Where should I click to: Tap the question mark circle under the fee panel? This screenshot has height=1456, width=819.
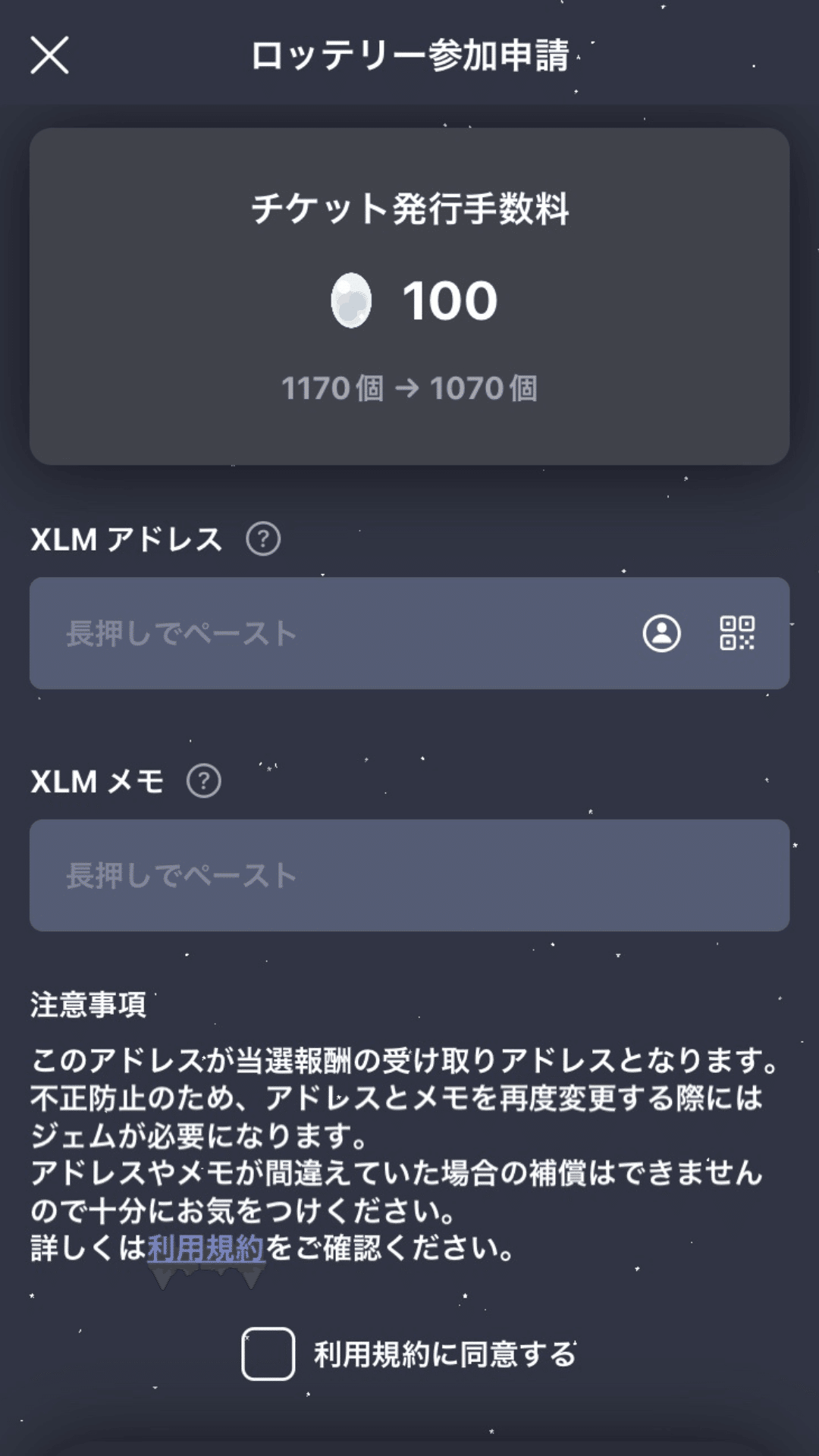click(x=262, y=540)
